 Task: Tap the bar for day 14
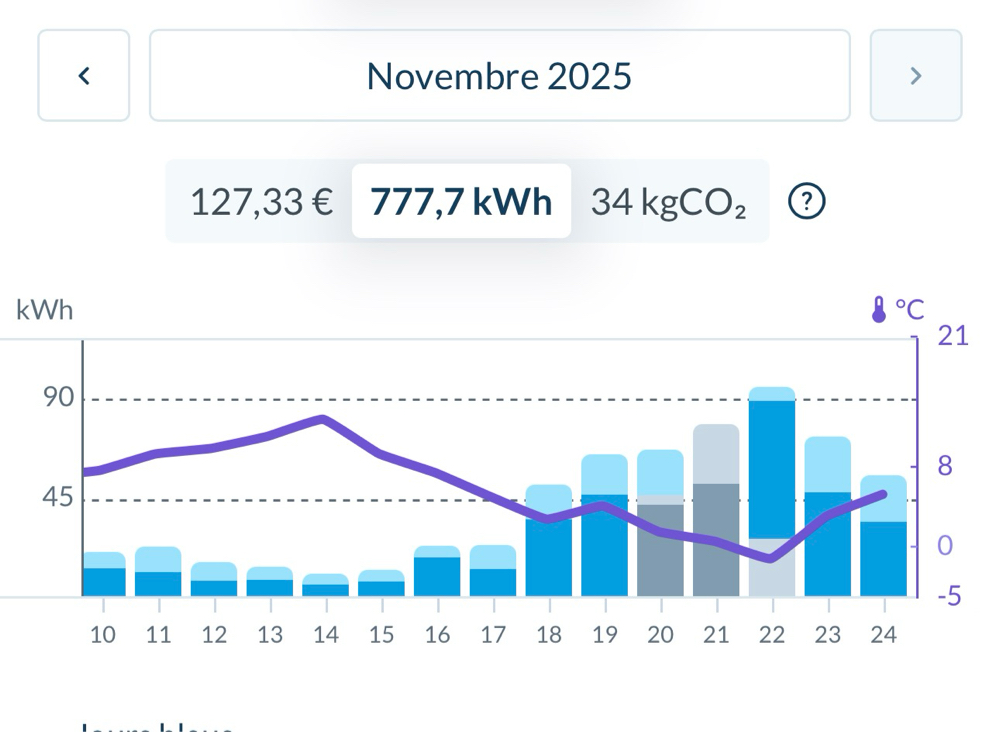click(x=326, y=586)
